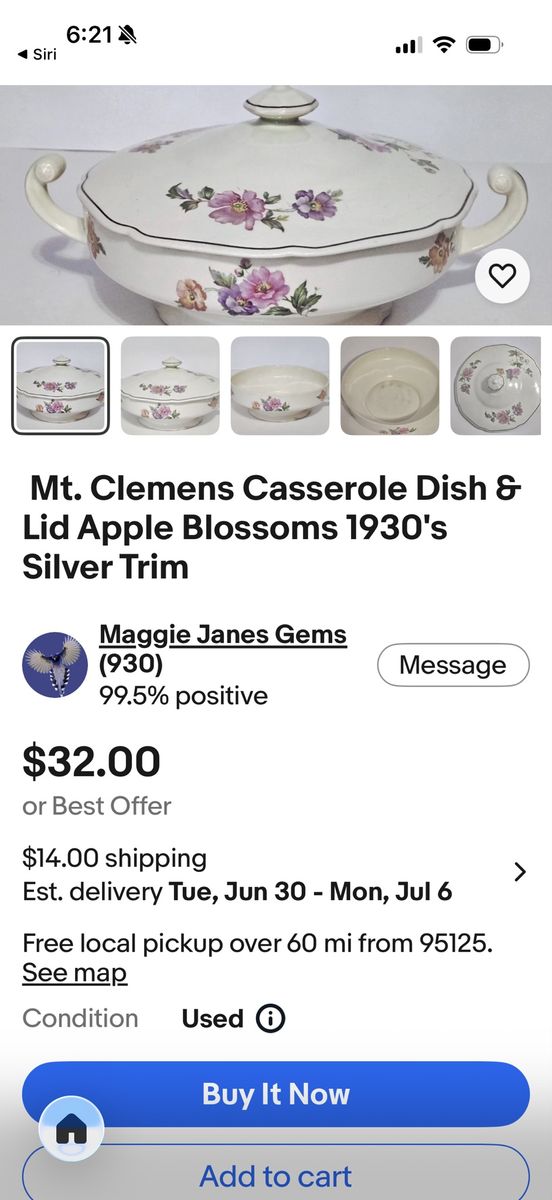The height and width of the screenshot is (1200, 552).
Task: Open seller Maggie Janes Gems profile
Action: pyautogui.click(x=223, y=634)
